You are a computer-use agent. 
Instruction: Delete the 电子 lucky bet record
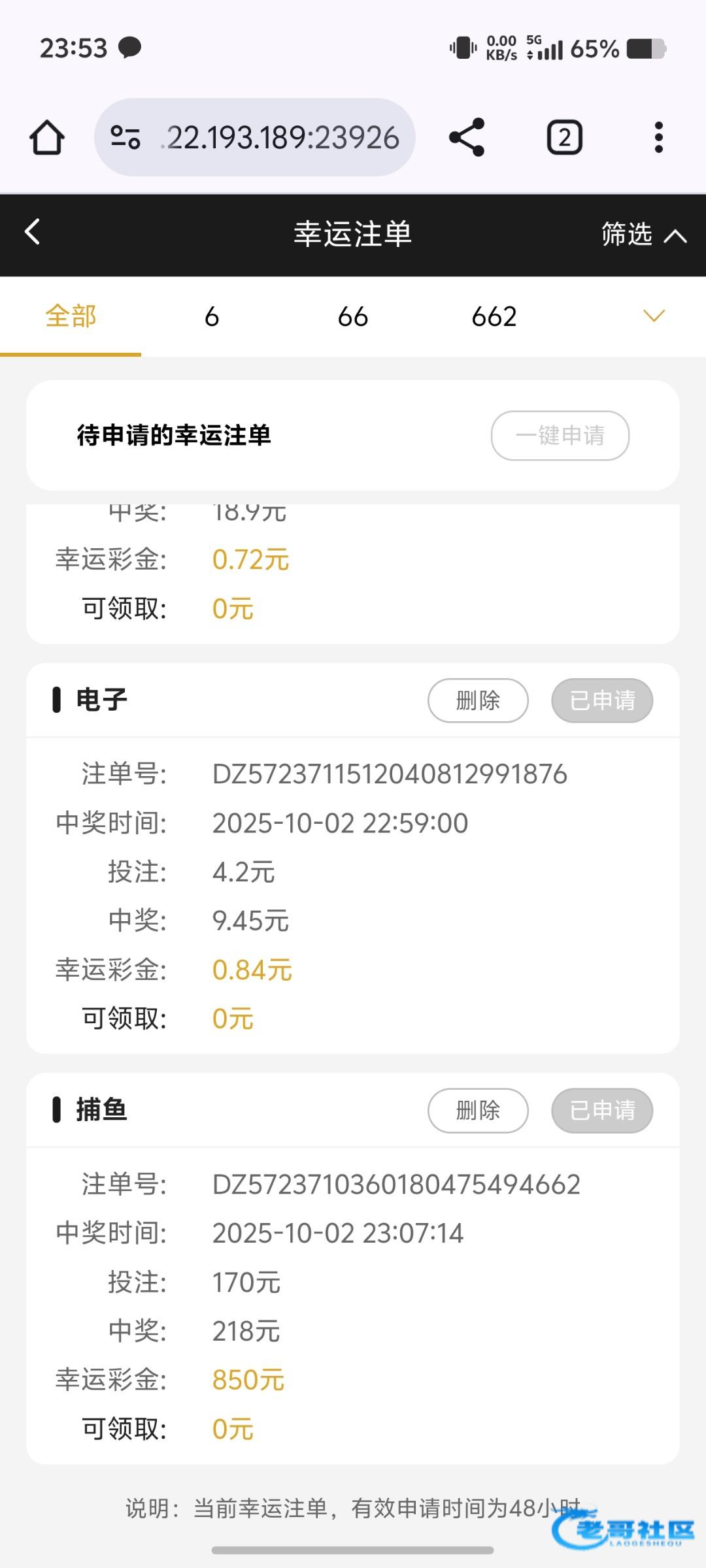478,700
